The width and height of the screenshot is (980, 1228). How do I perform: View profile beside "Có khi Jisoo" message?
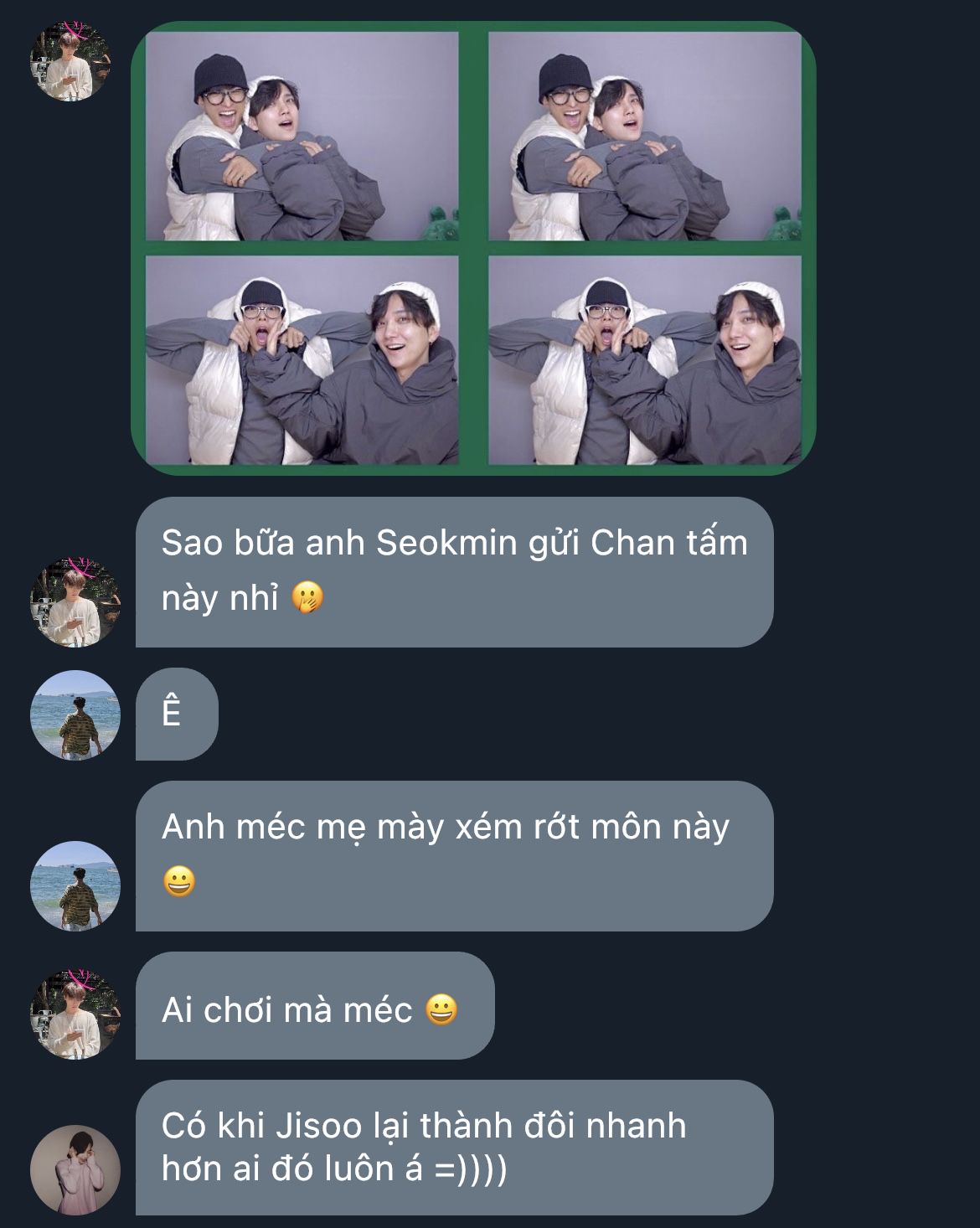pyautogui.click(x=75, y=1169)
